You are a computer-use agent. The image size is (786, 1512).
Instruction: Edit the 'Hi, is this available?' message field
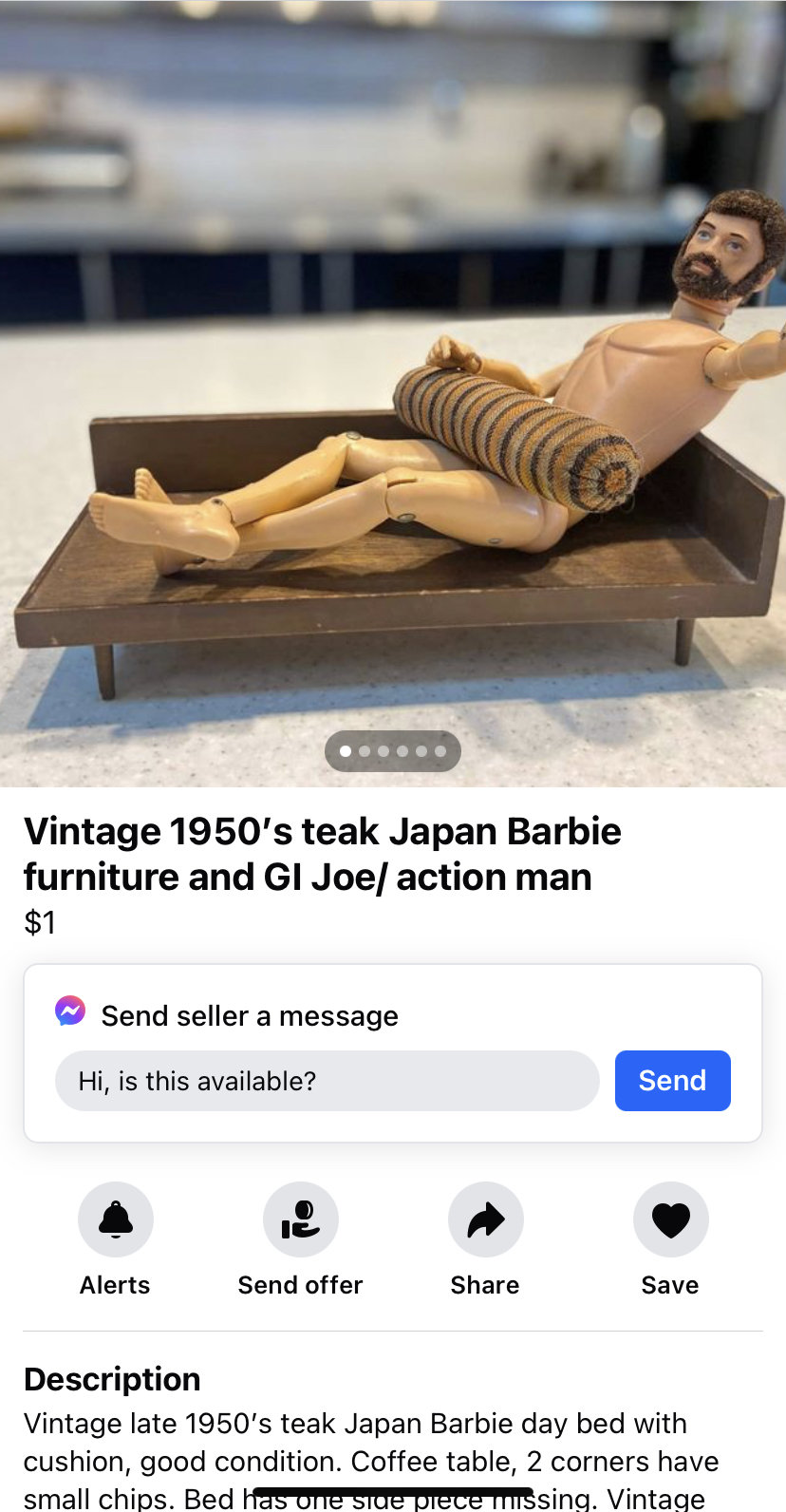(x=327, y=1081)
